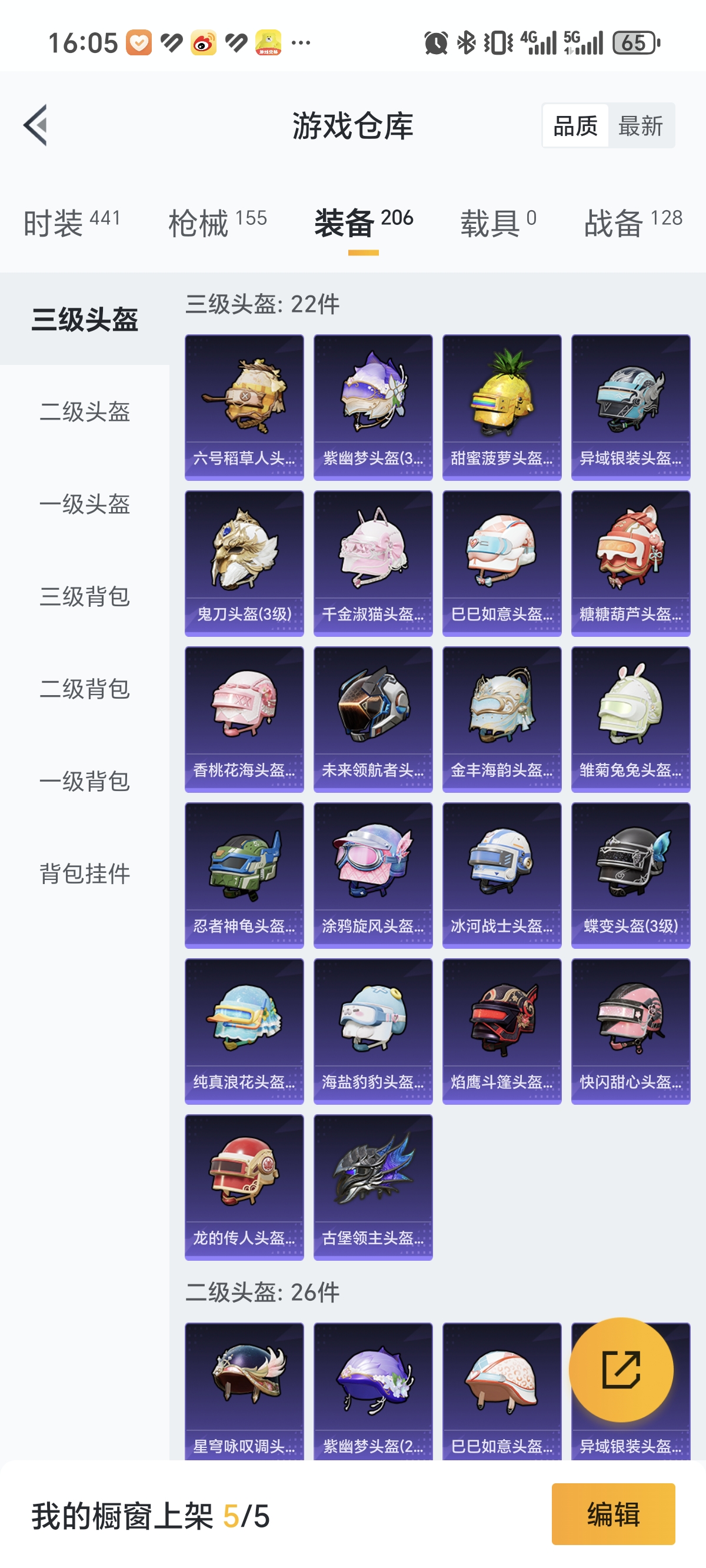
Task: Open the 背包挂件 category
Action: pos(85,874)
